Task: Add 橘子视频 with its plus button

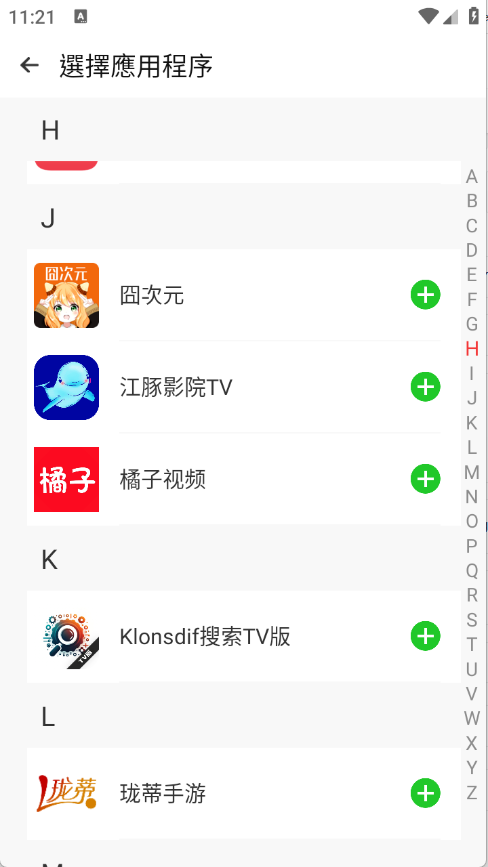Action: (425, 479)
